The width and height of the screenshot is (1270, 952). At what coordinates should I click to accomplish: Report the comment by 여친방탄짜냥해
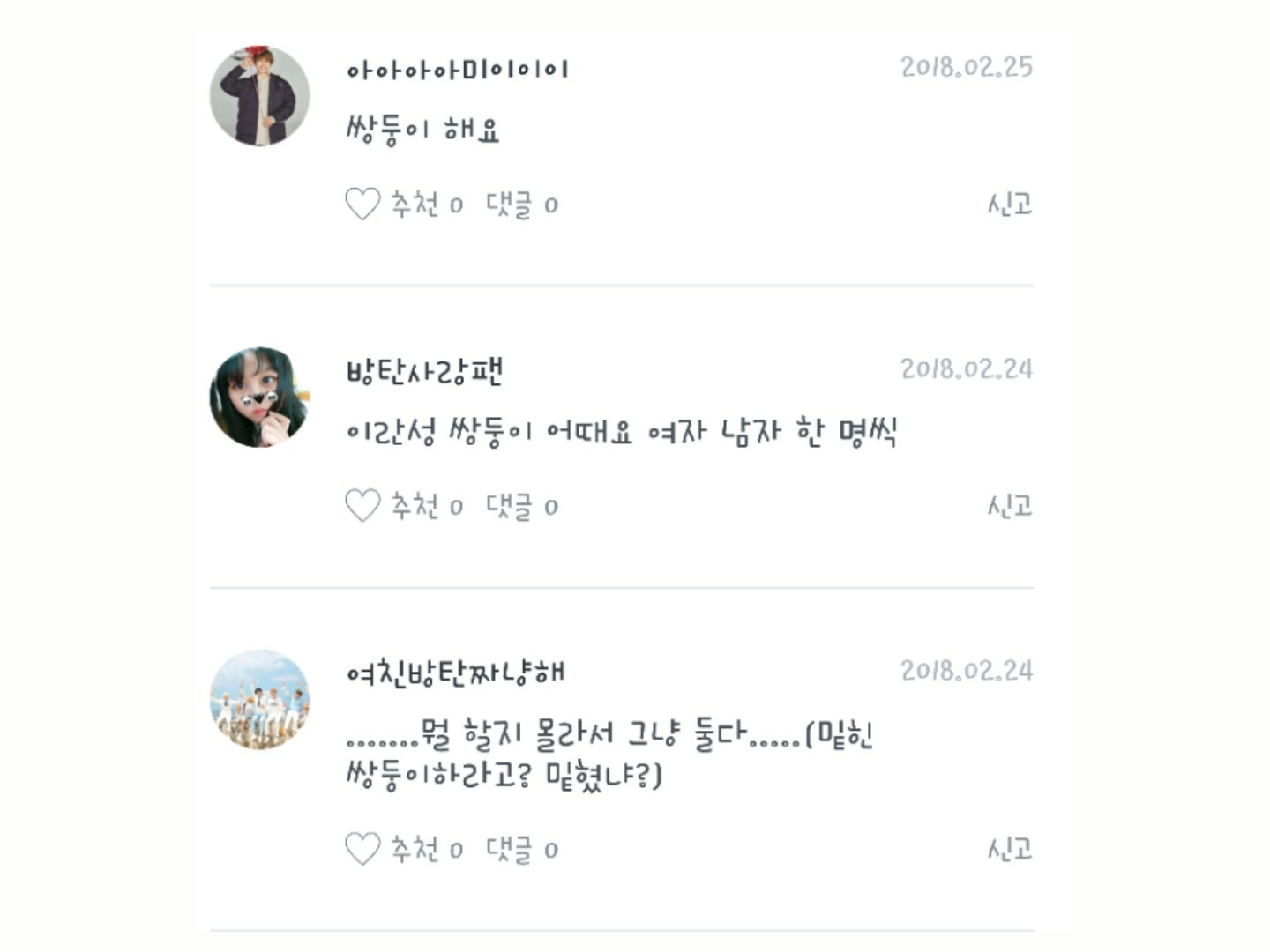click(1009, 849)
